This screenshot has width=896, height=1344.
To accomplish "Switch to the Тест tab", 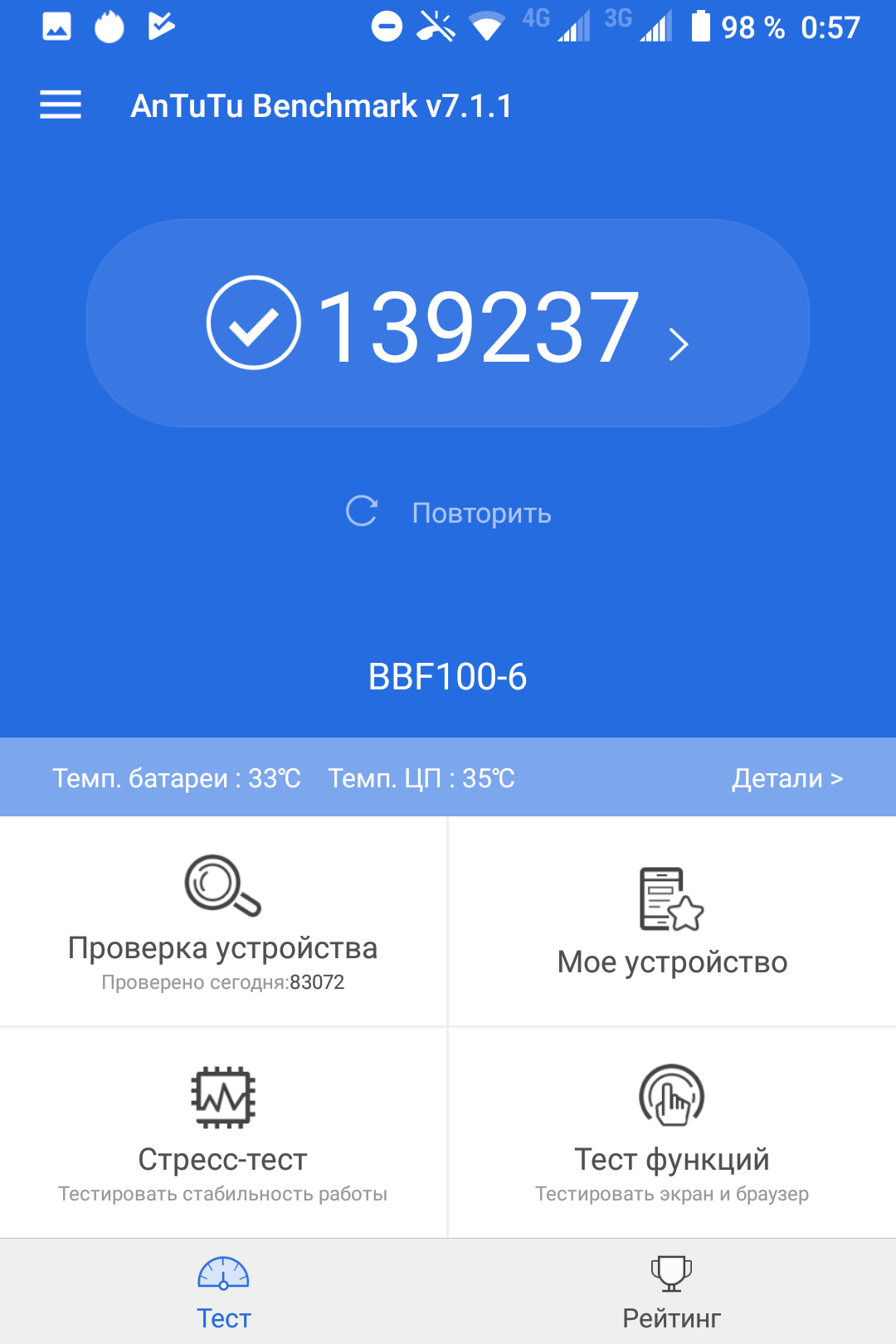I will pyautogui.click(x=224, y=1293).
